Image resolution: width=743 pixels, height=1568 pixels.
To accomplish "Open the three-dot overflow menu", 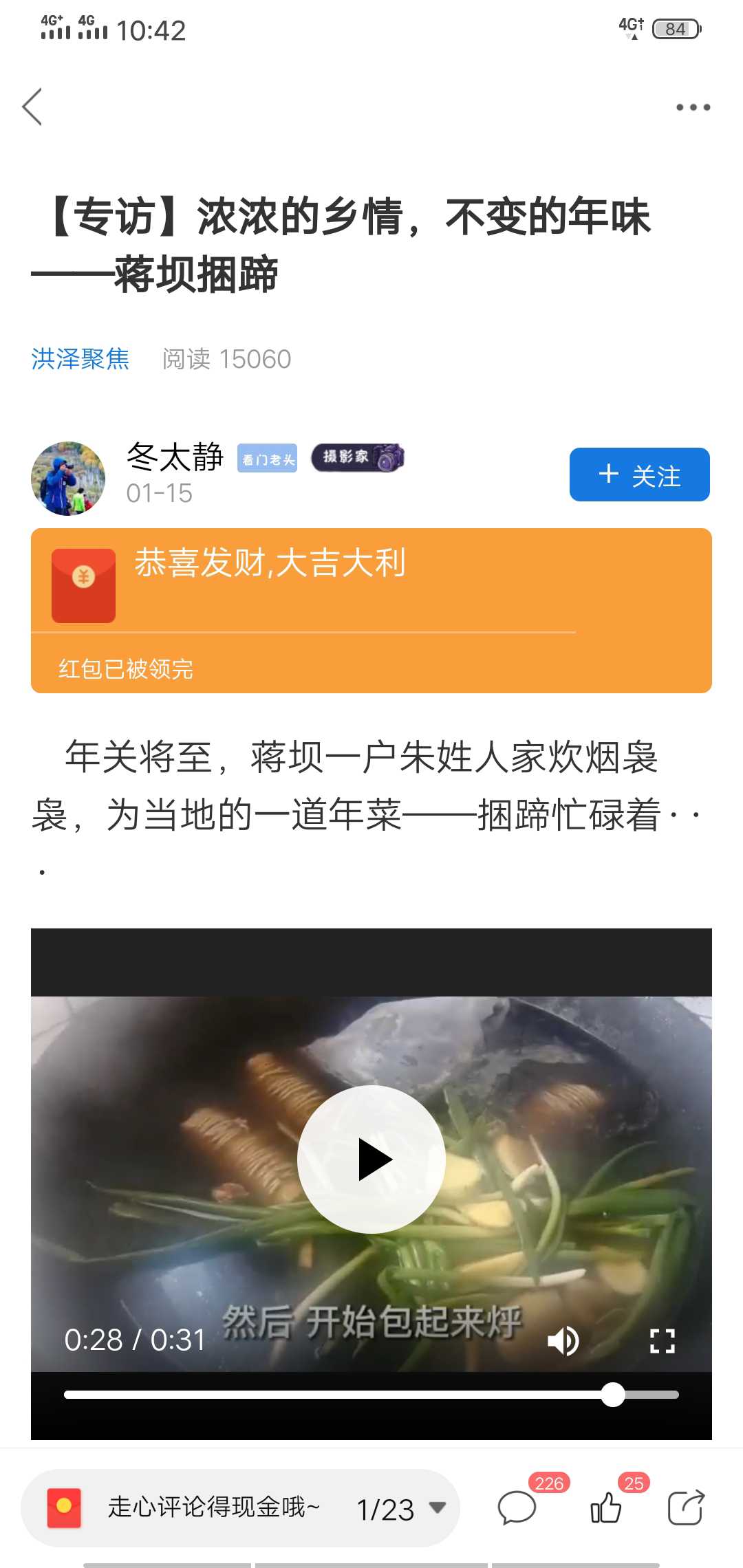I will coord(693,107).
